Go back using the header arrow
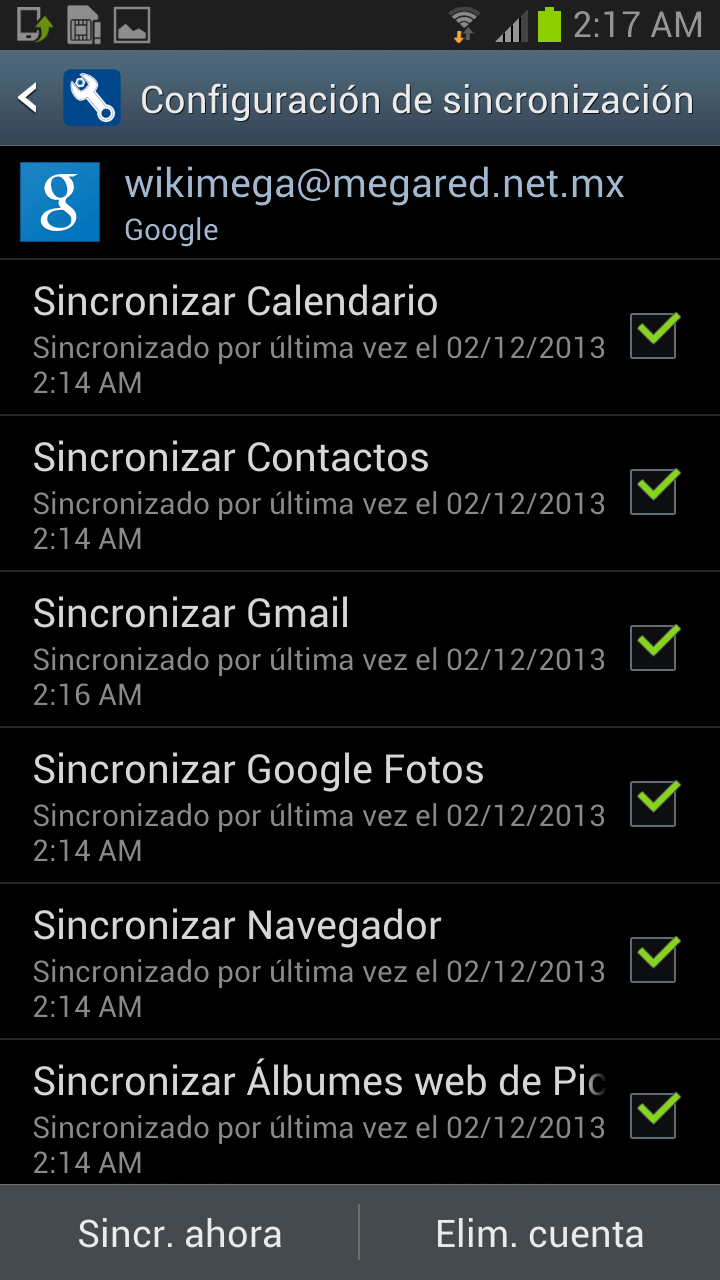Image resolution: width=720 pixels, height=1280 pixels. click(28, 98)
